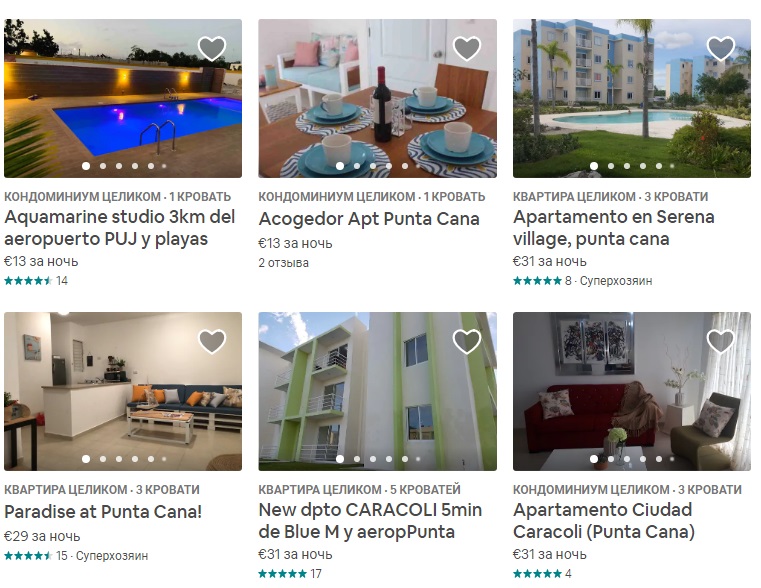This screenshot has width=761, height=588.
Task: Open Apartamento Ciudad Caracoli title link
Action: pos(603,520)
